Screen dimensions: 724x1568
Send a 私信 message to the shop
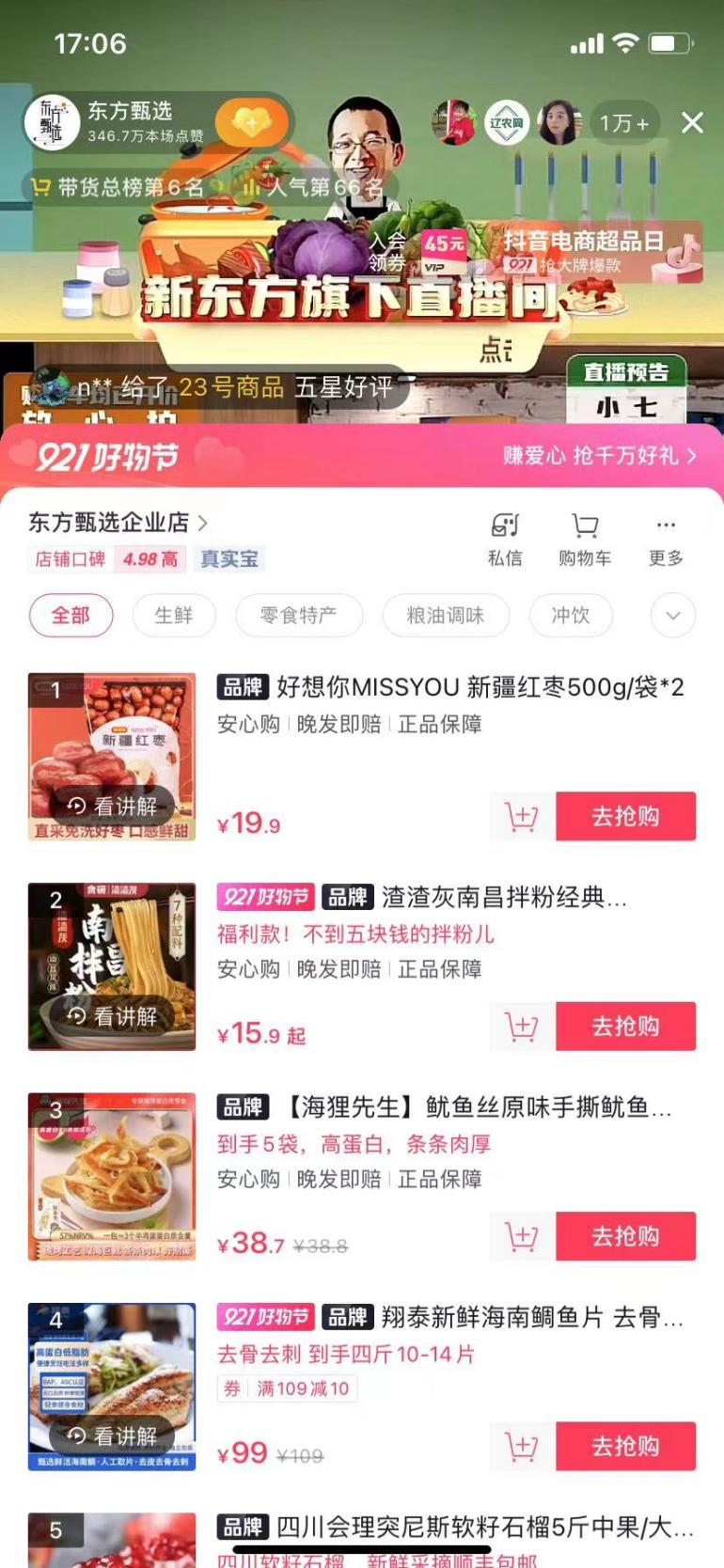[x=505, y=539]
